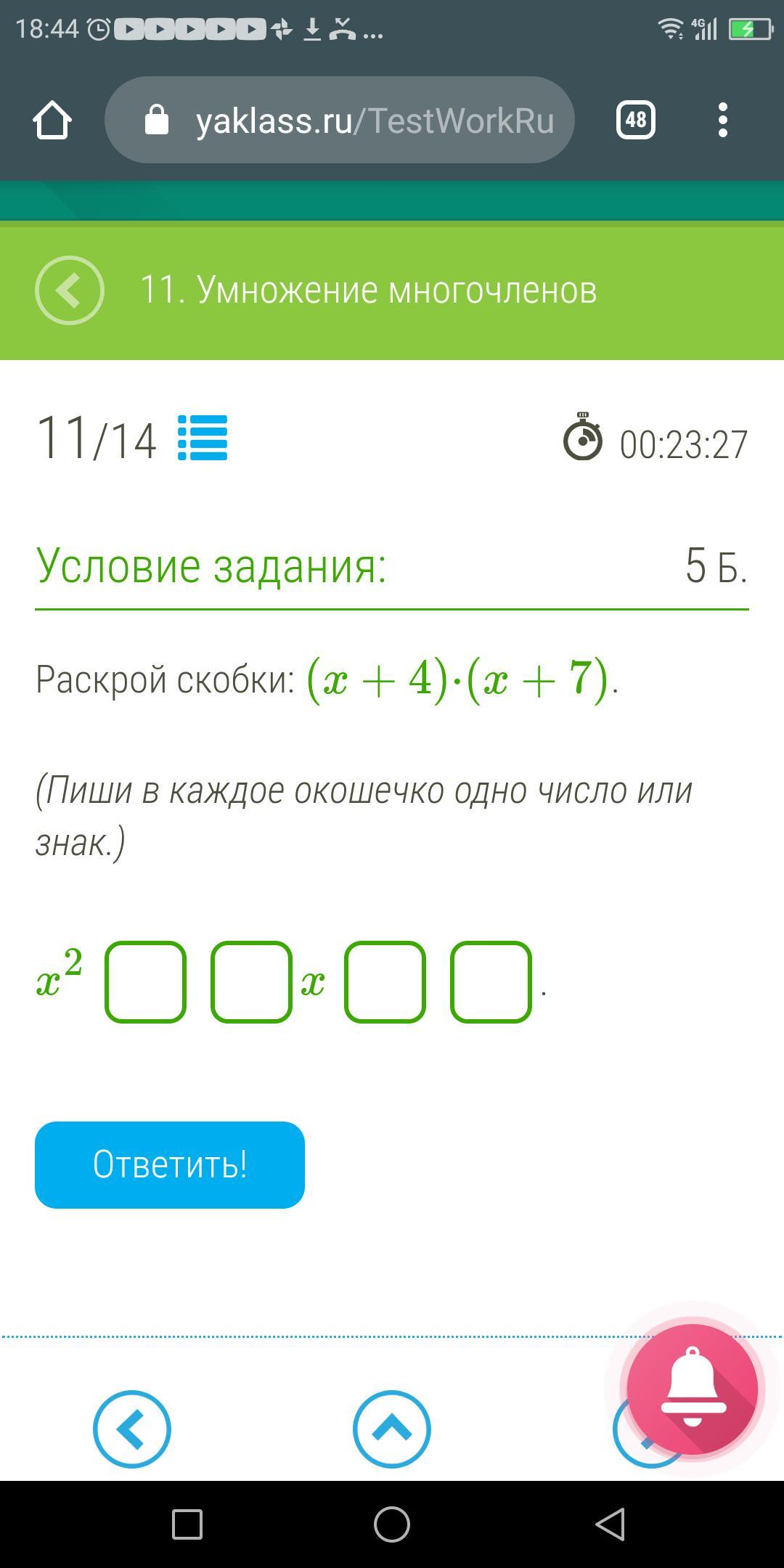
Task: Submit answer with Ответить! button
Action: (x=170, y=1164)
